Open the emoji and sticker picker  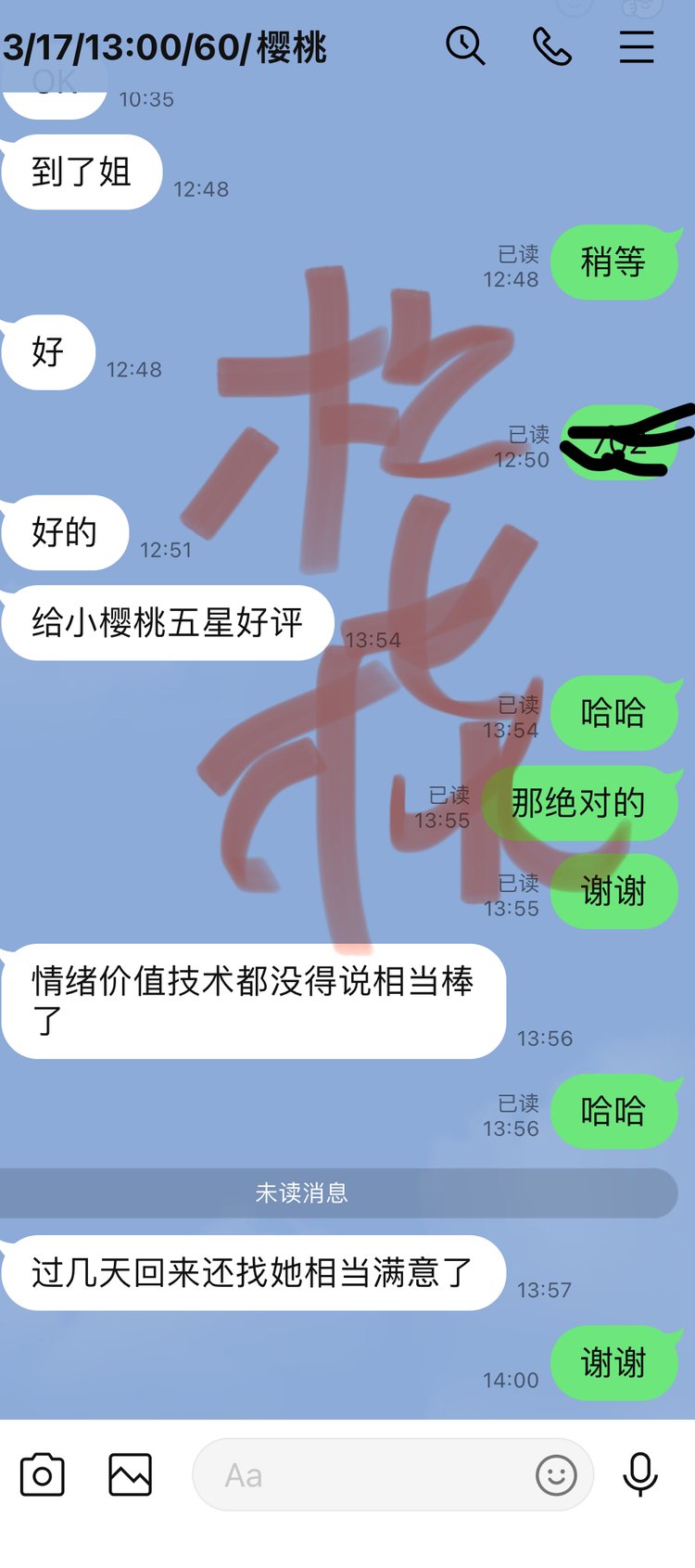point(556,1474)
